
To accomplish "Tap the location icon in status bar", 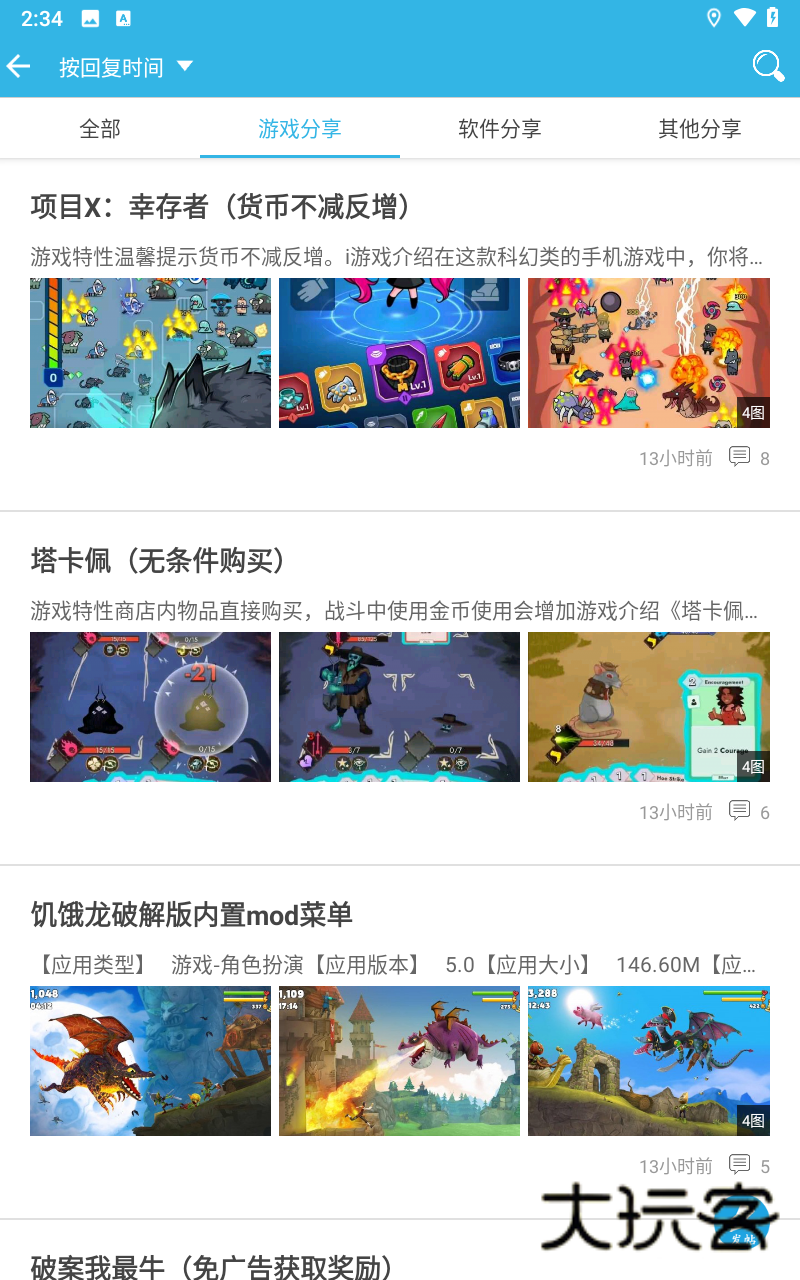I will (x=713, y=17).
